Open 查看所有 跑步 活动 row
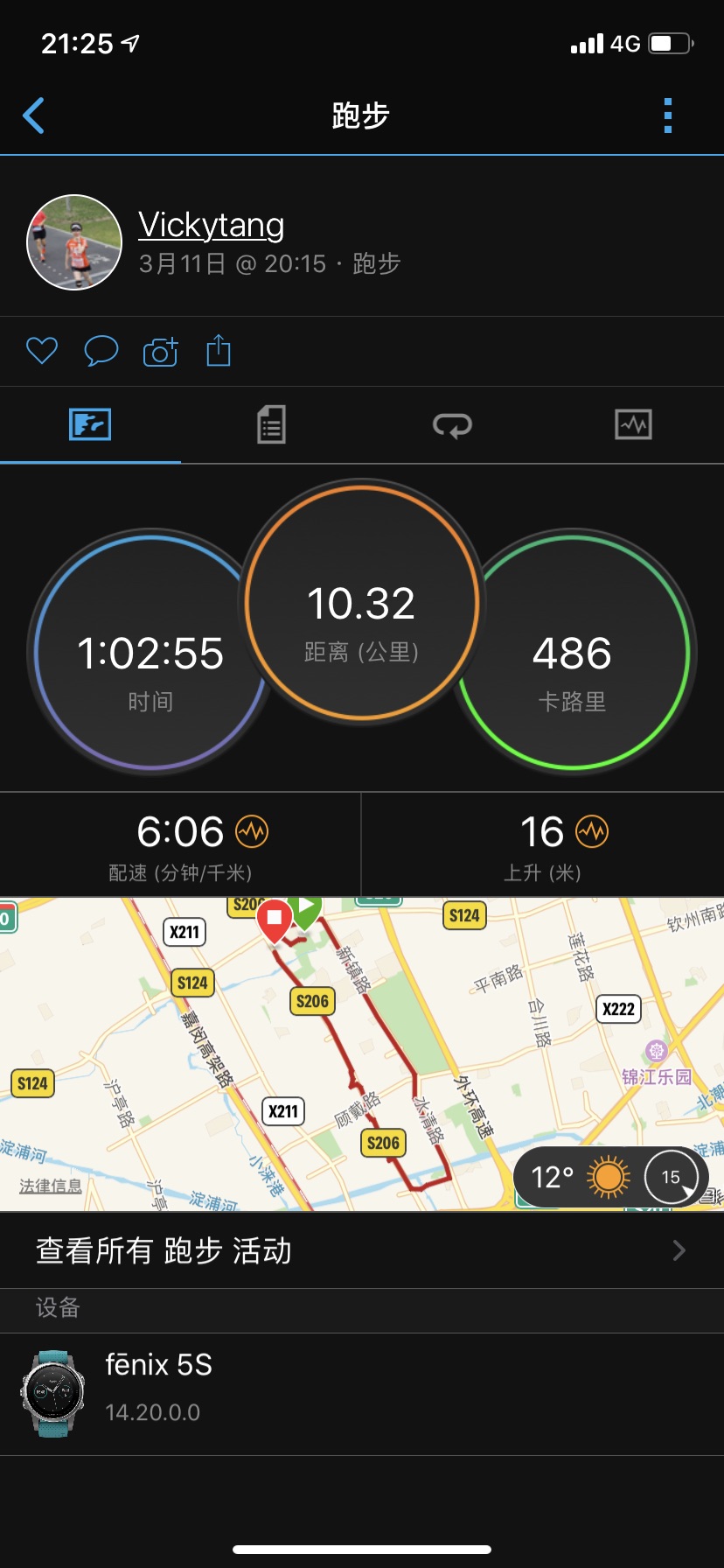 tap(362, 1250)
